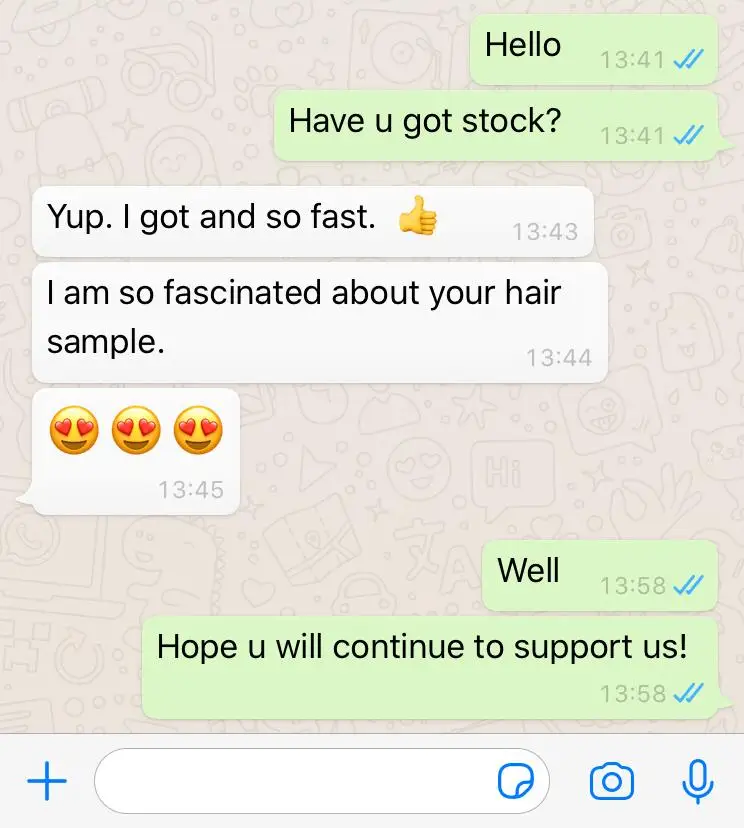Tap the microphone voice message icon
The height and width of the screenshot is (828, 744).
(697, 781)
